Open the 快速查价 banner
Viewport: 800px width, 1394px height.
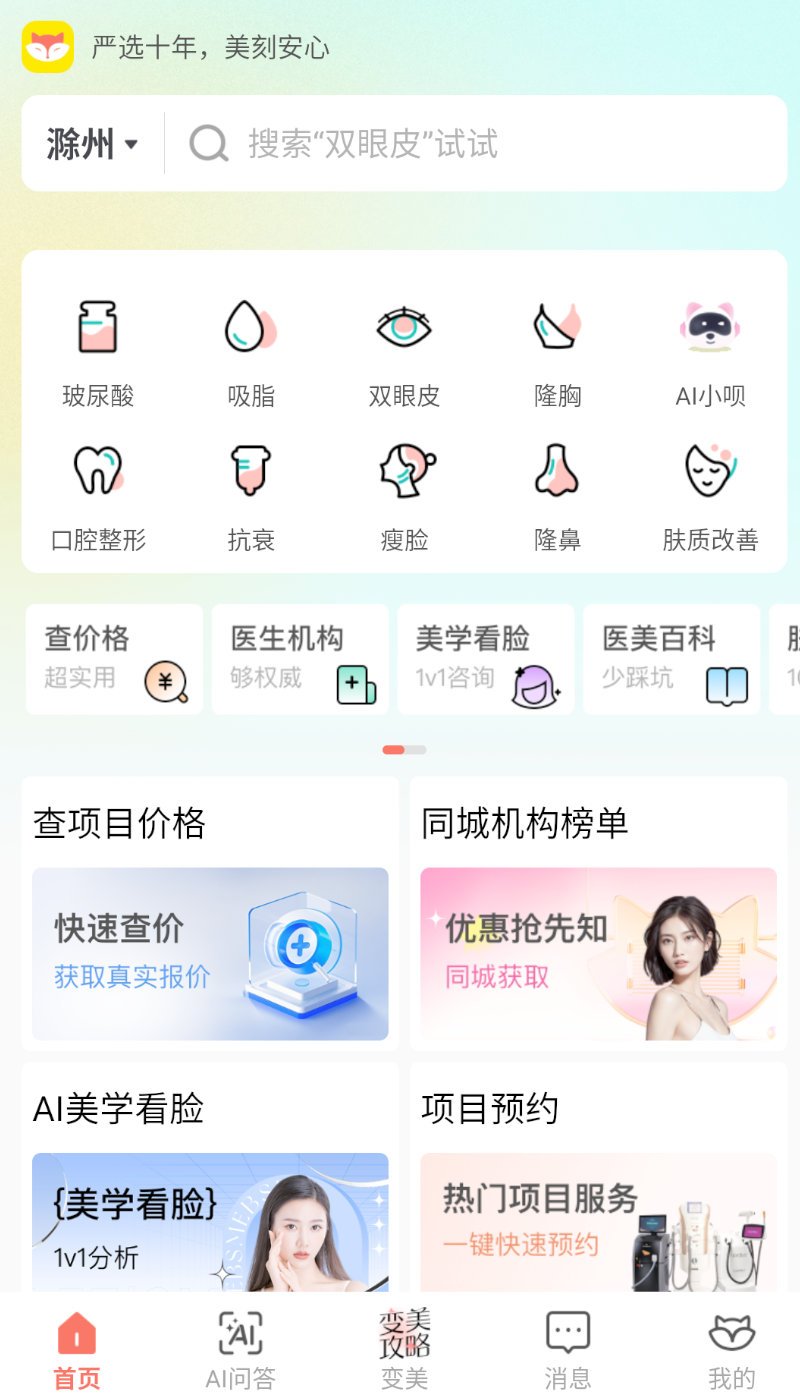pyautogui.click(x=210, y=953)
